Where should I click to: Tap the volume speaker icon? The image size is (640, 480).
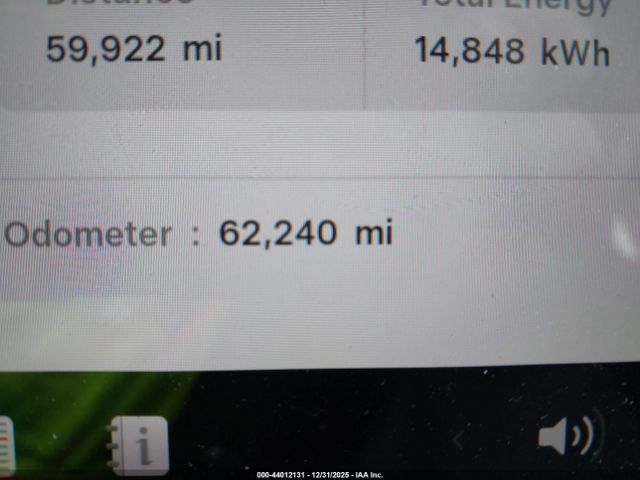pyautogui.click(x=565, y=437)
